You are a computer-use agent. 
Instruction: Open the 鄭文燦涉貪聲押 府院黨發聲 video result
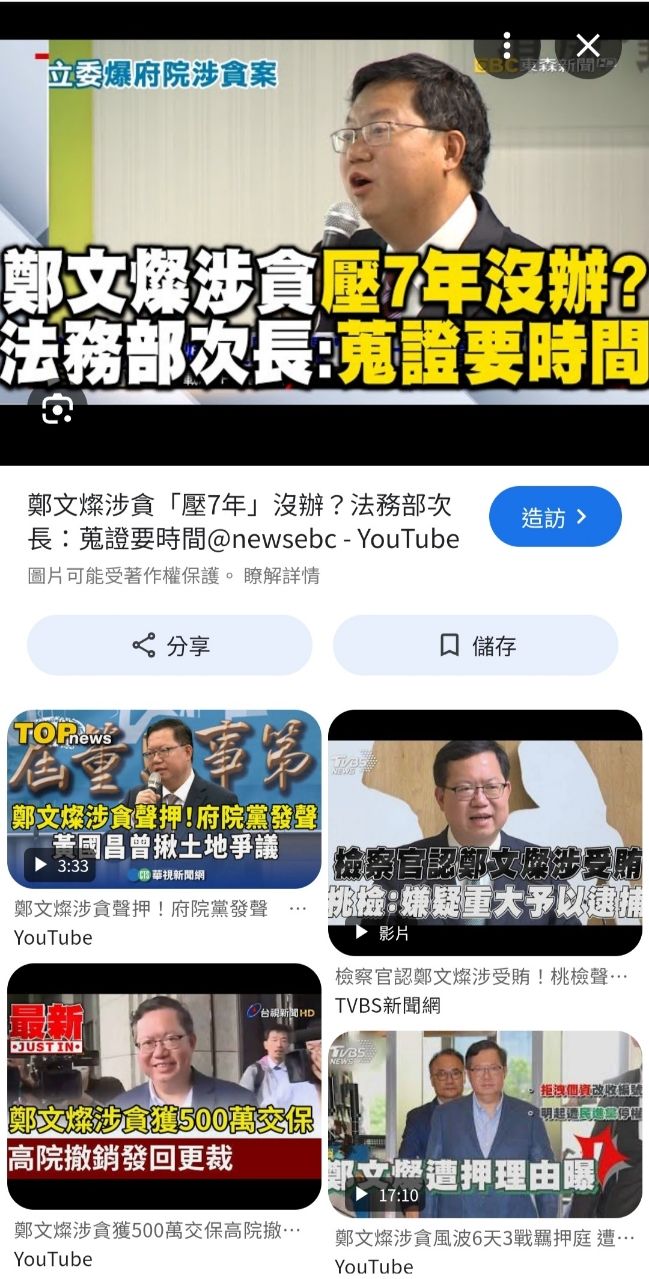tap(164, 800)
